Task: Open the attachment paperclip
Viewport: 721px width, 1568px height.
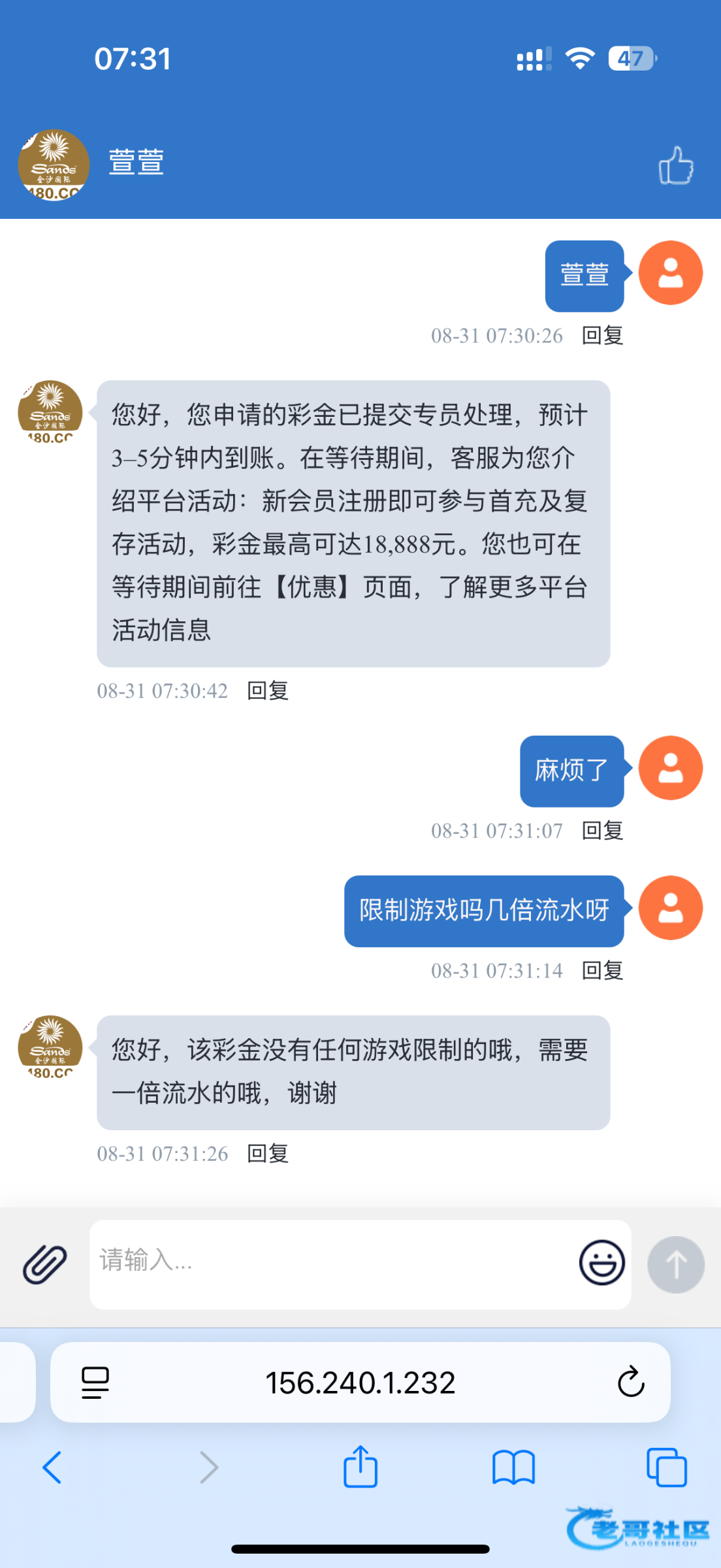Action: 44,1264
